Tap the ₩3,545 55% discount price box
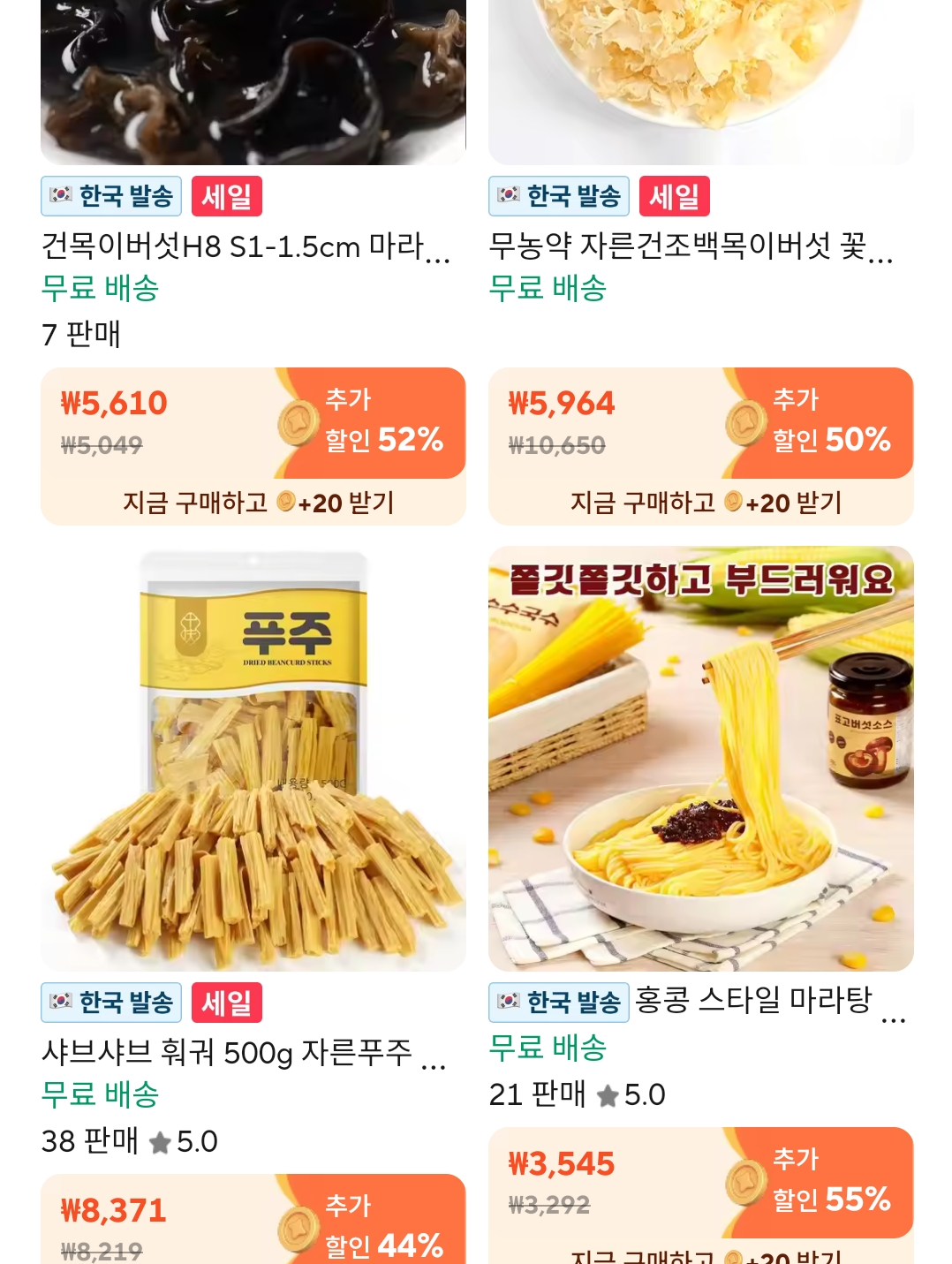This screenshot has height=1264, width=952. pyautogui.click(x=700, y=1184)
